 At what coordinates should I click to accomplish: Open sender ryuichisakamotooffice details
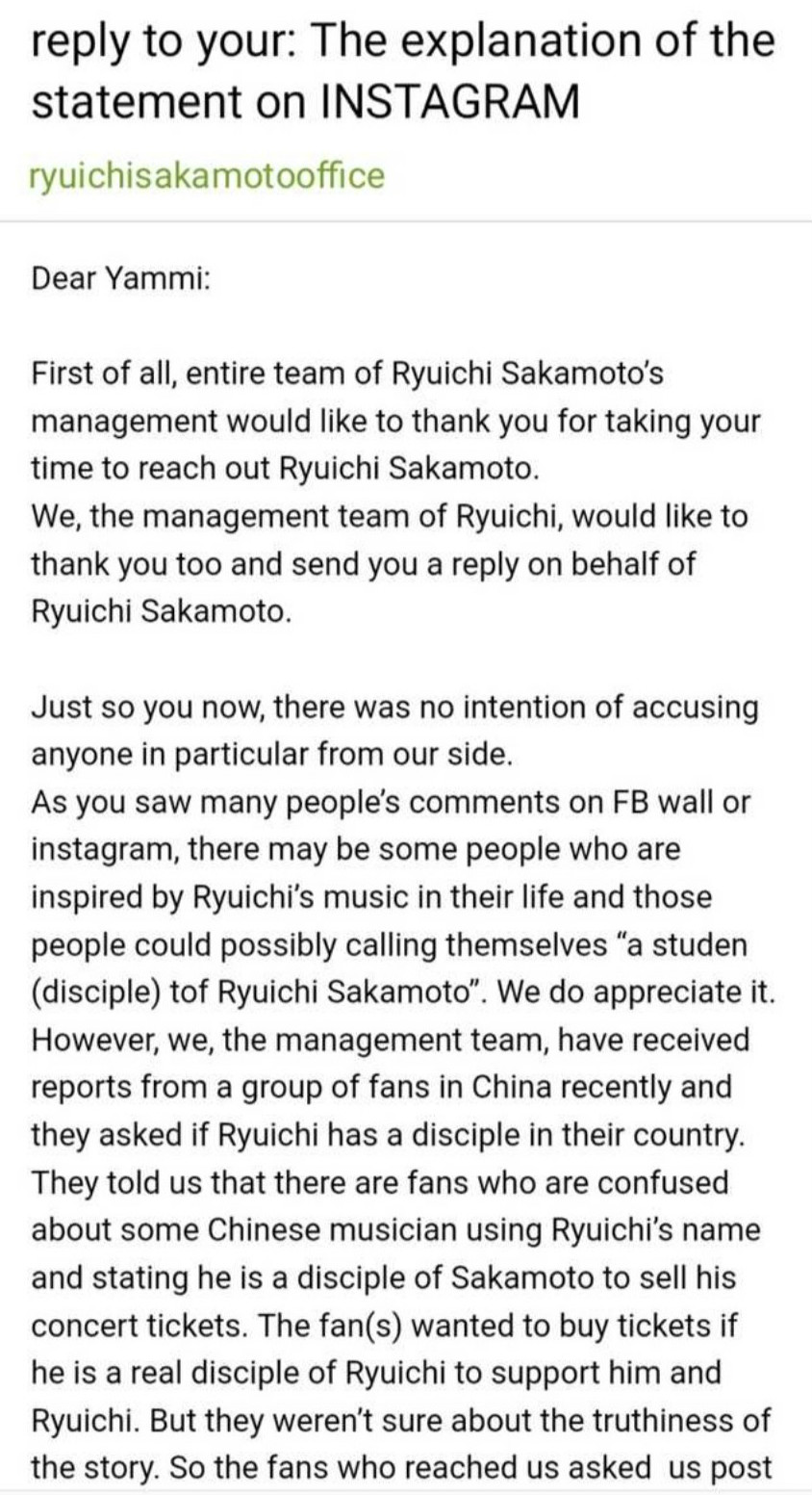click(x=208, y=175)
